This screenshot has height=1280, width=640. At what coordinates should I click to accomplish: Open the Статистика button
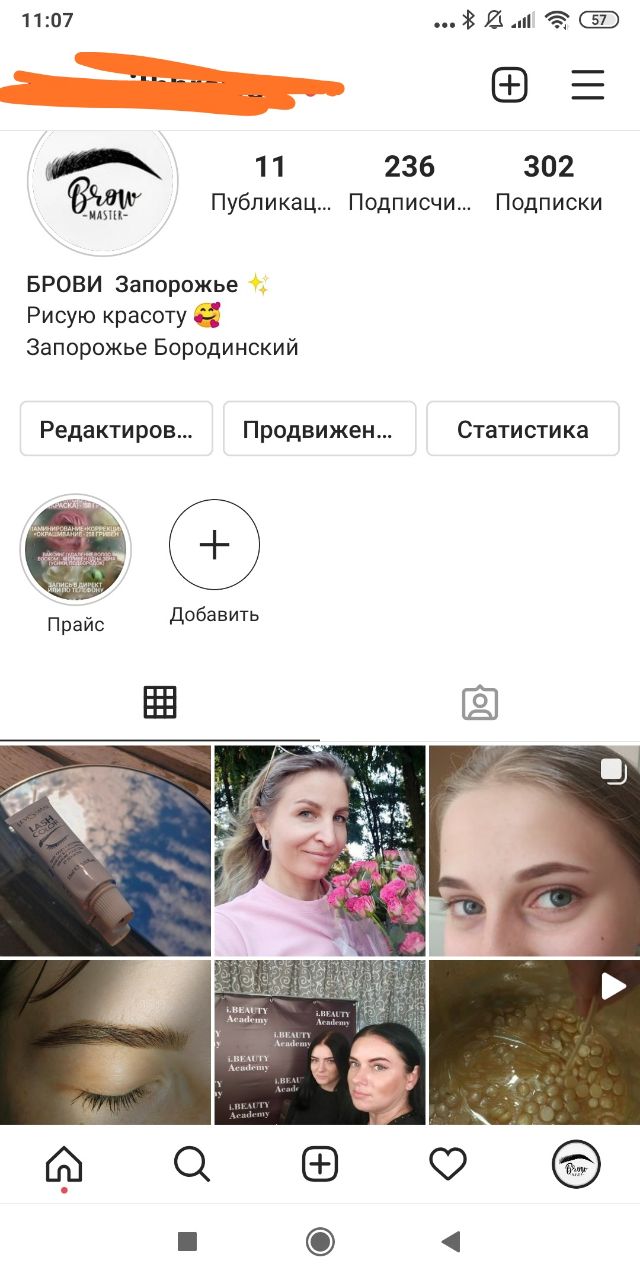click(523, 430)
